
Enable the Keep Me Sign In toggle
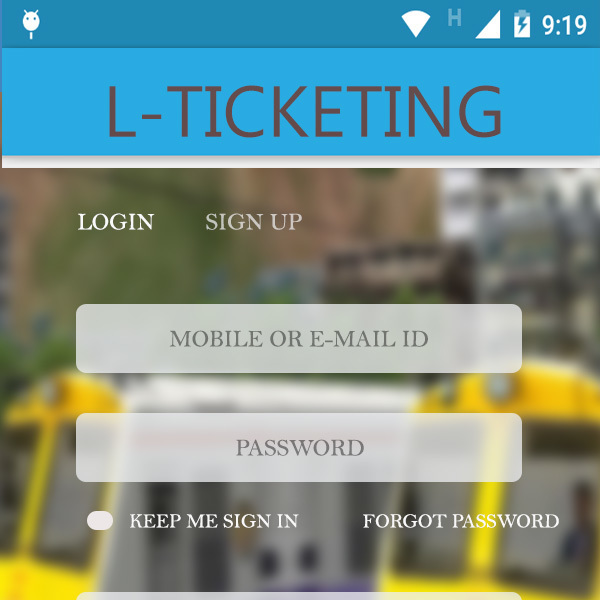coord(100,520)
